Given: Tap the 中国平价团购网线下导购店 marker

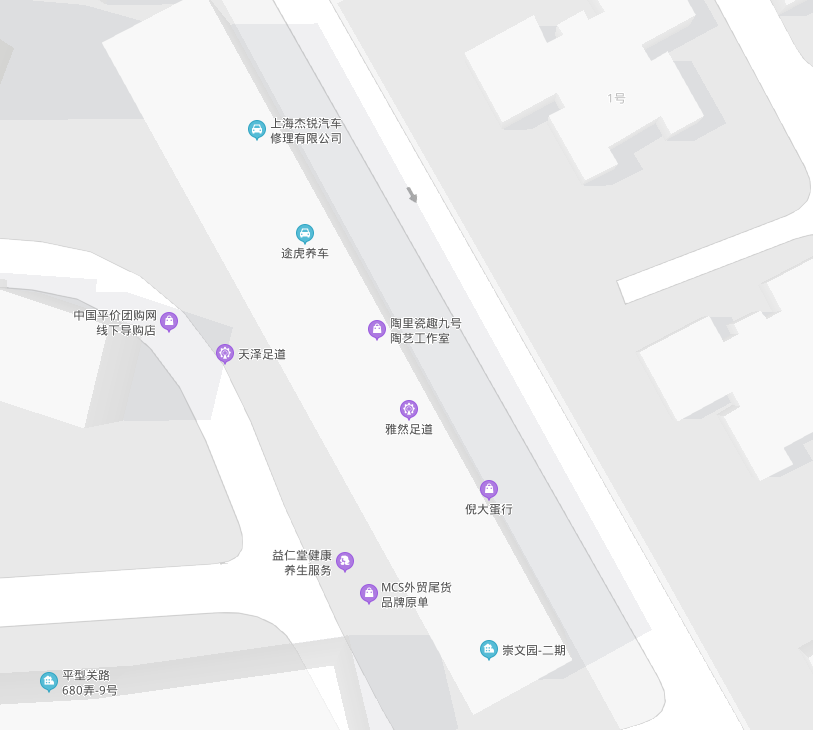Looking at the screenshot, I should (169, 321).
